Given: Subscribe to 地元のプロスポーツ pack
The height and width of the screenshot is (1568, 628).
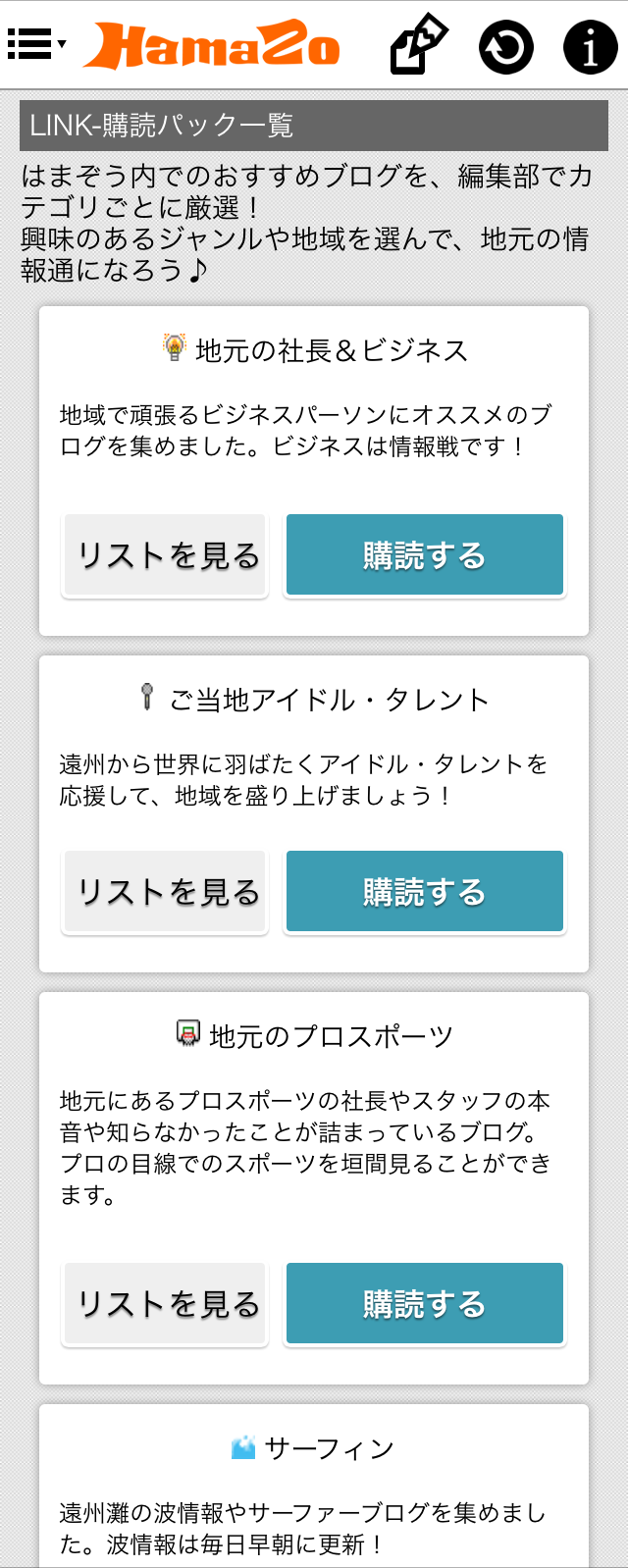Looking at the screenshot, I should pyautogui.click(x=425, y=1304).
